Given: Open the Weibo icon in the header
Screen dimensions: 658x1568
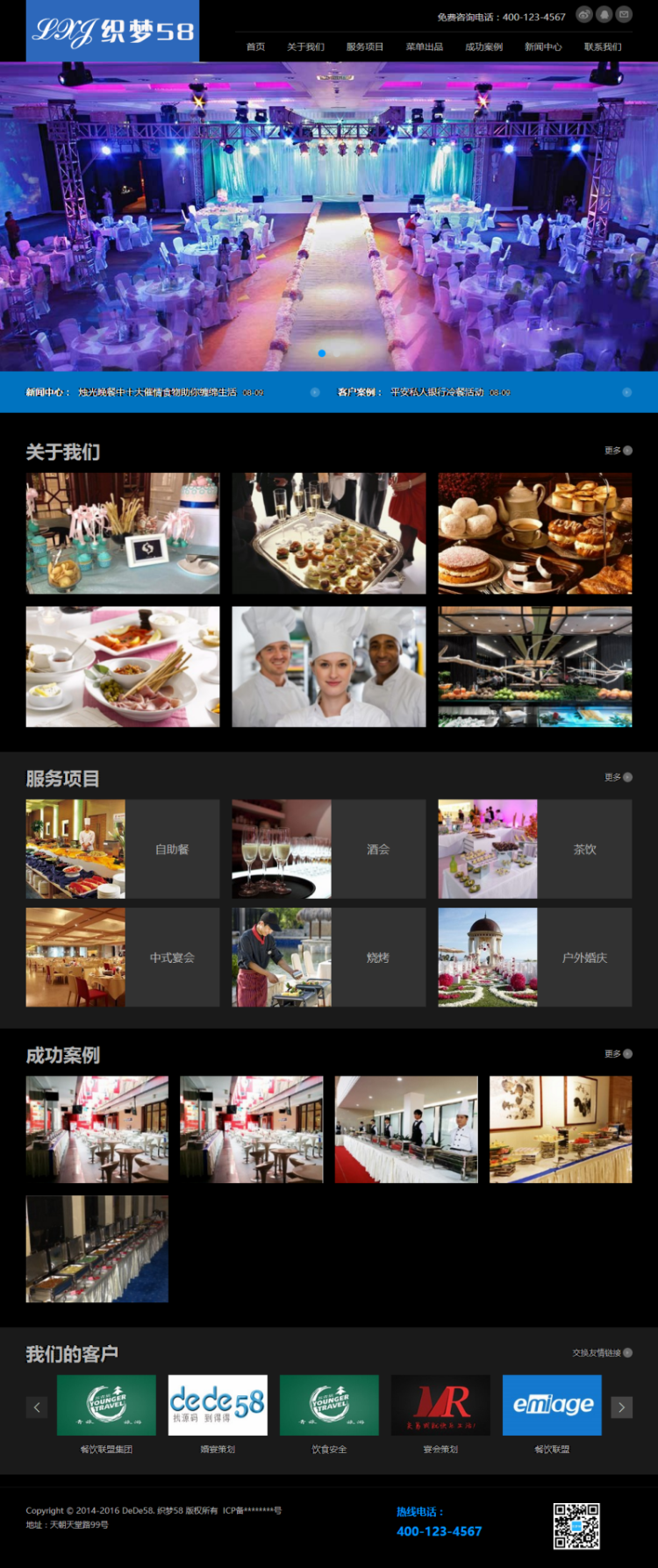Looking at the screenshot, I should point(584,14).
